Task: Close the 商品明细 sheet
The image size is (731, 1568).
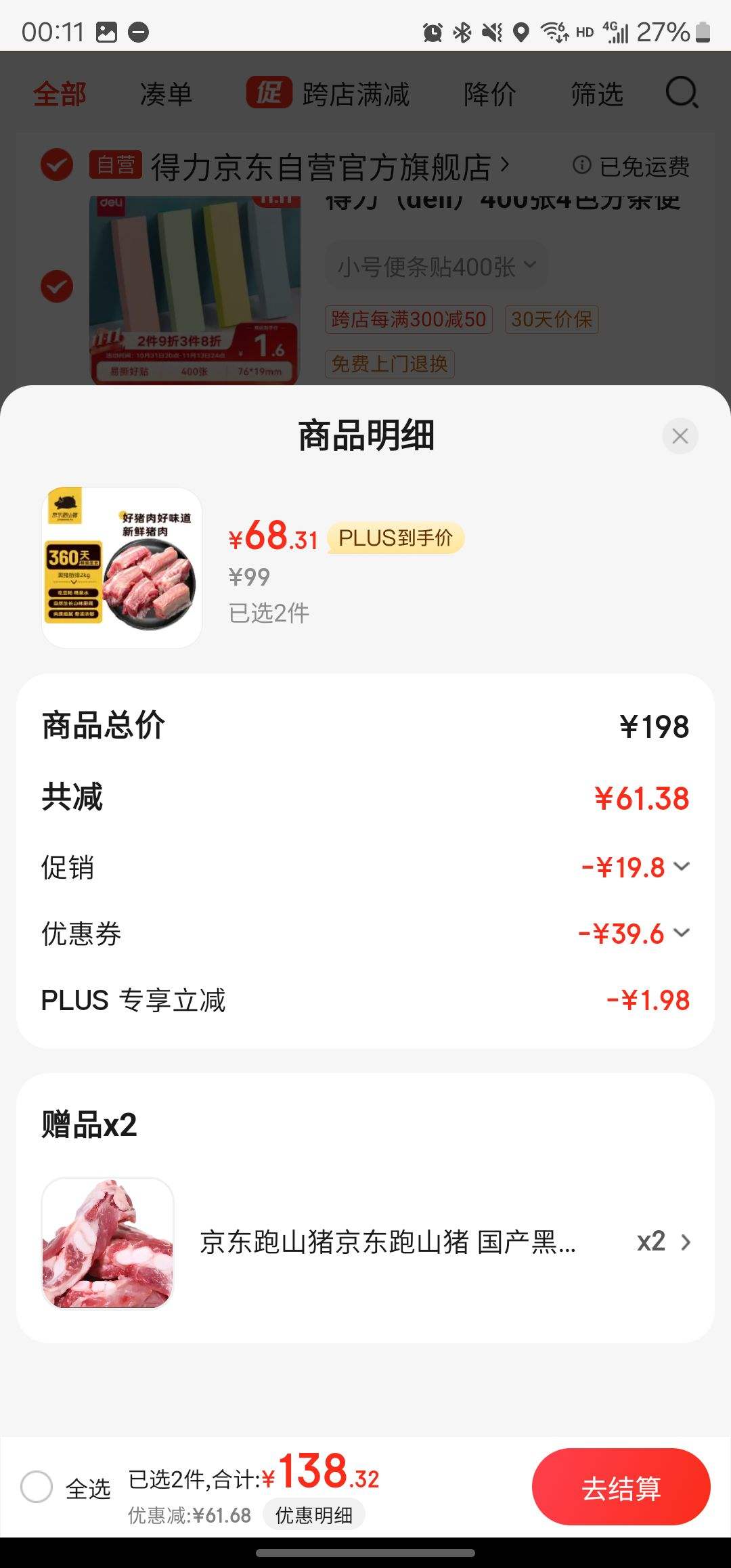Action: click(x=680, y=436)
